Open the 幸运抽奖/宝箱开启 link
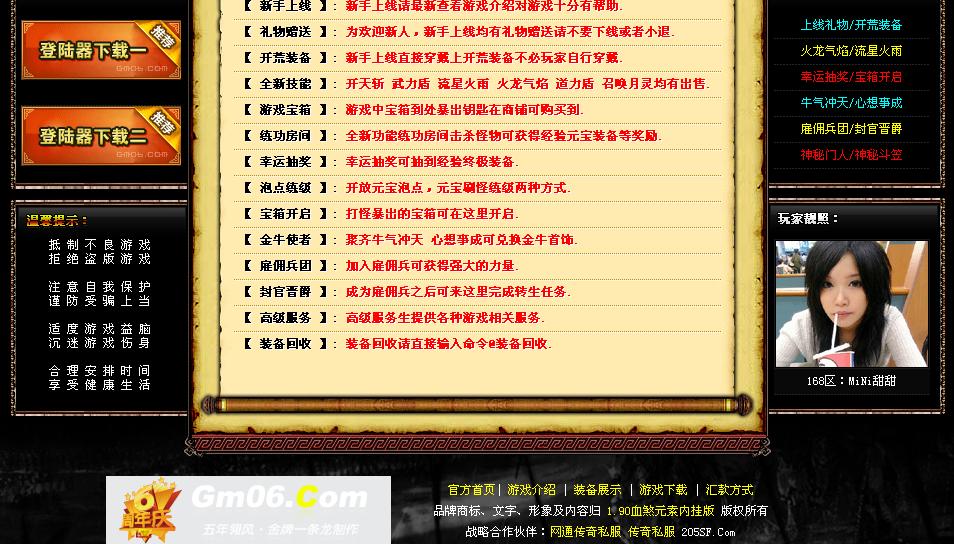Screen dimensions: 954x544 coord(851,77)
